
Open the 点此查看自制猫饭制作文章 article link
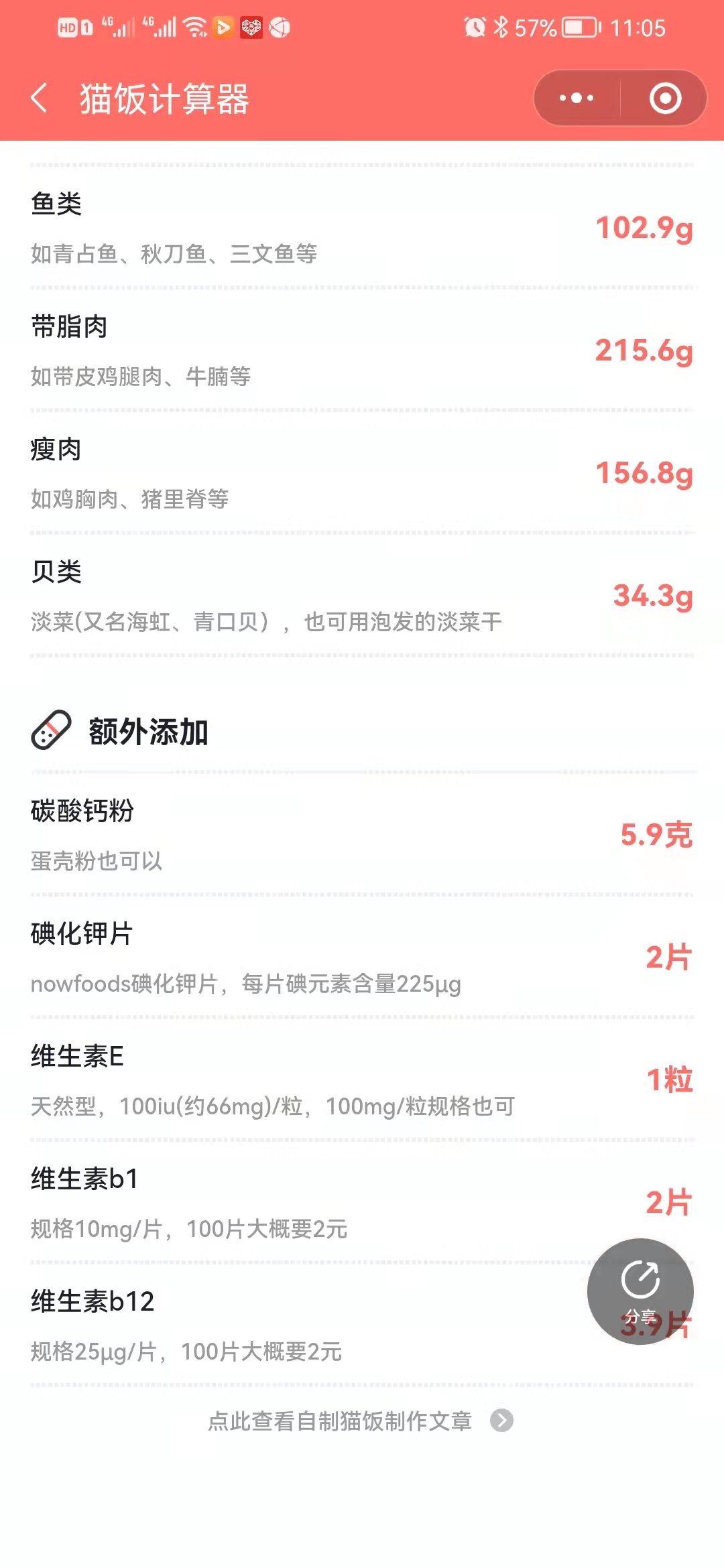click(x=341, y=1421)
